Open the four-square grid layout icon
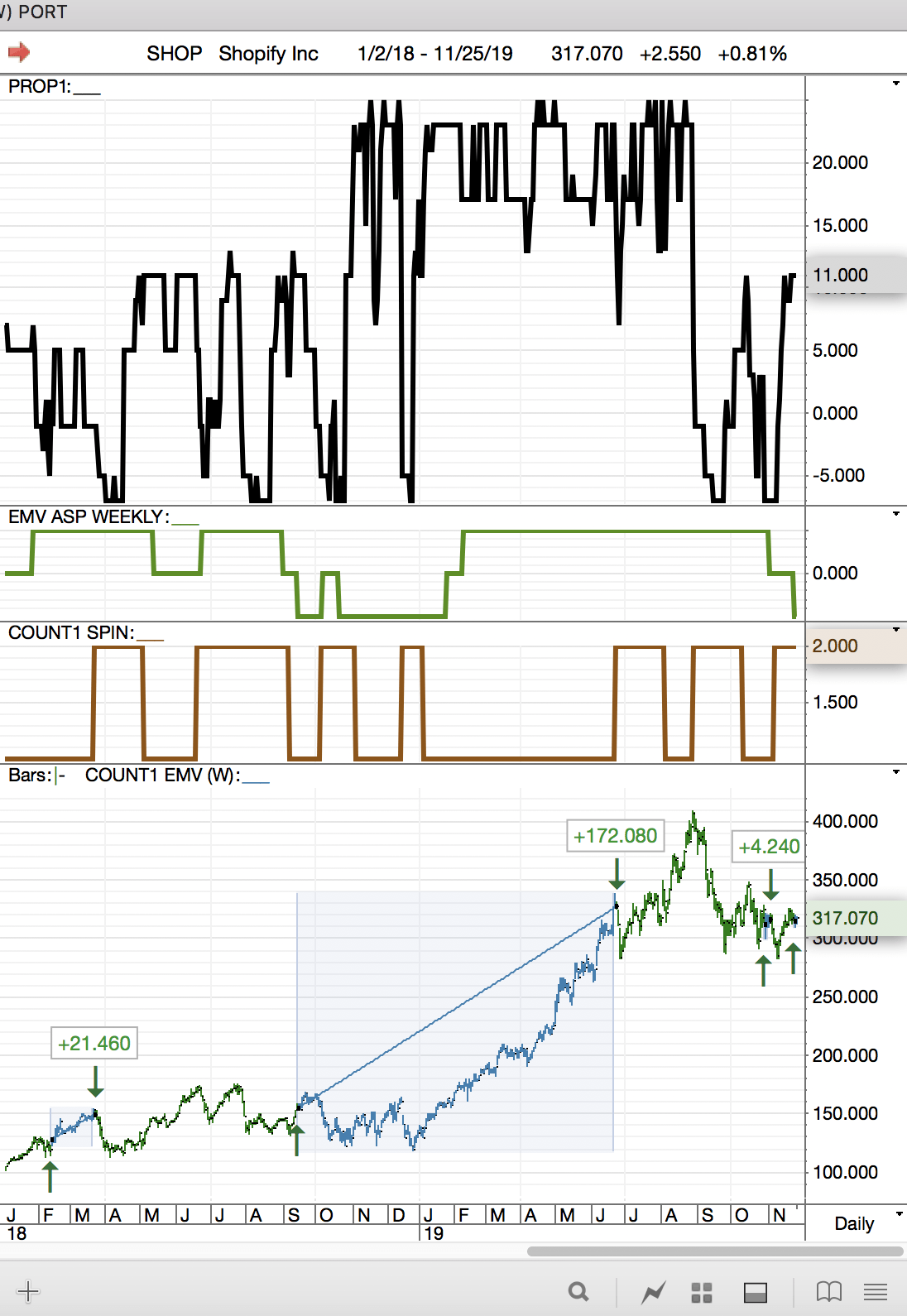This screenshot has width=907, height=1316. (x=702, y=1292)
